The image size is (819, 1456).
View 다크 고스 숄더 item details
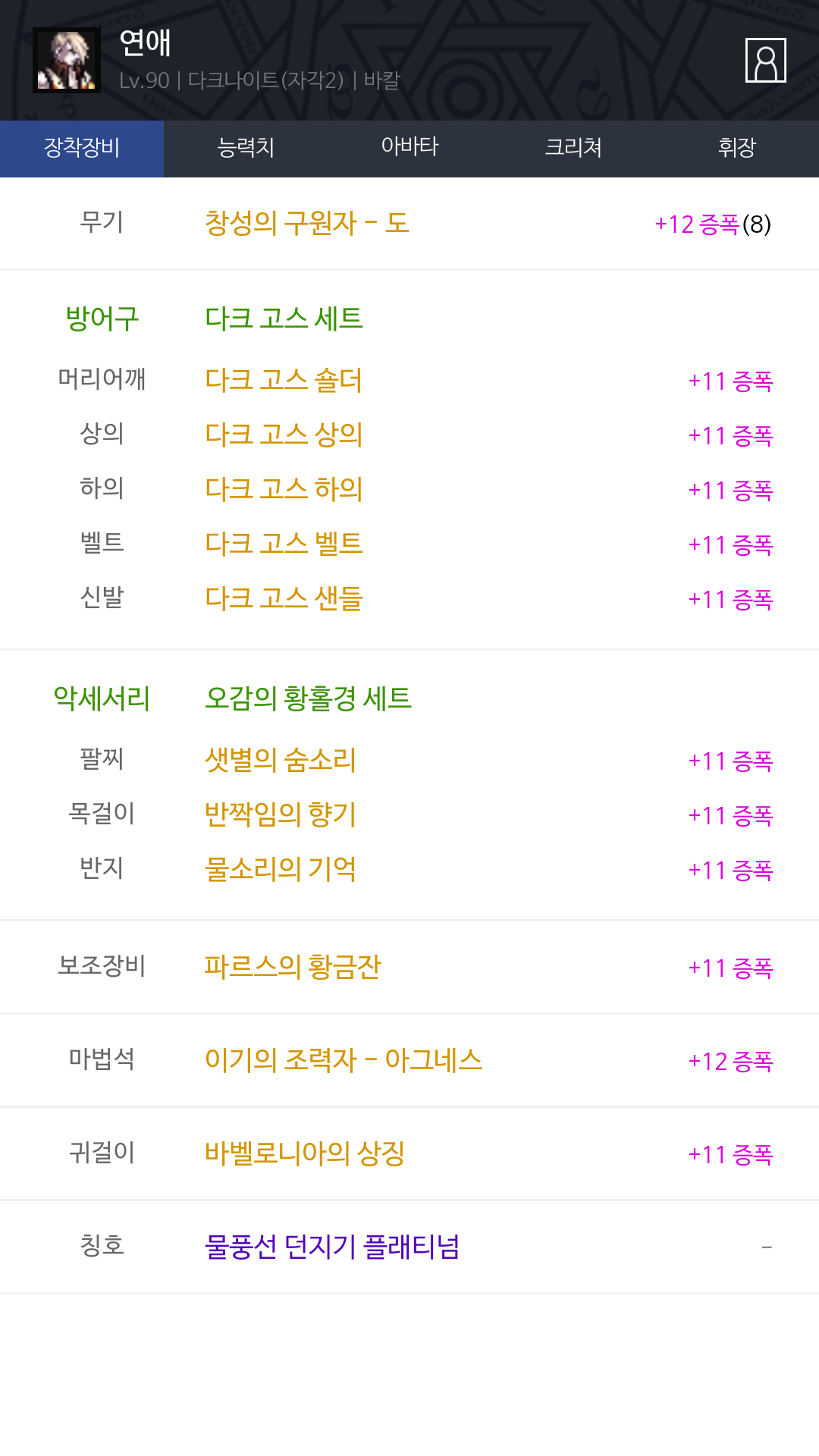(284, 380)
